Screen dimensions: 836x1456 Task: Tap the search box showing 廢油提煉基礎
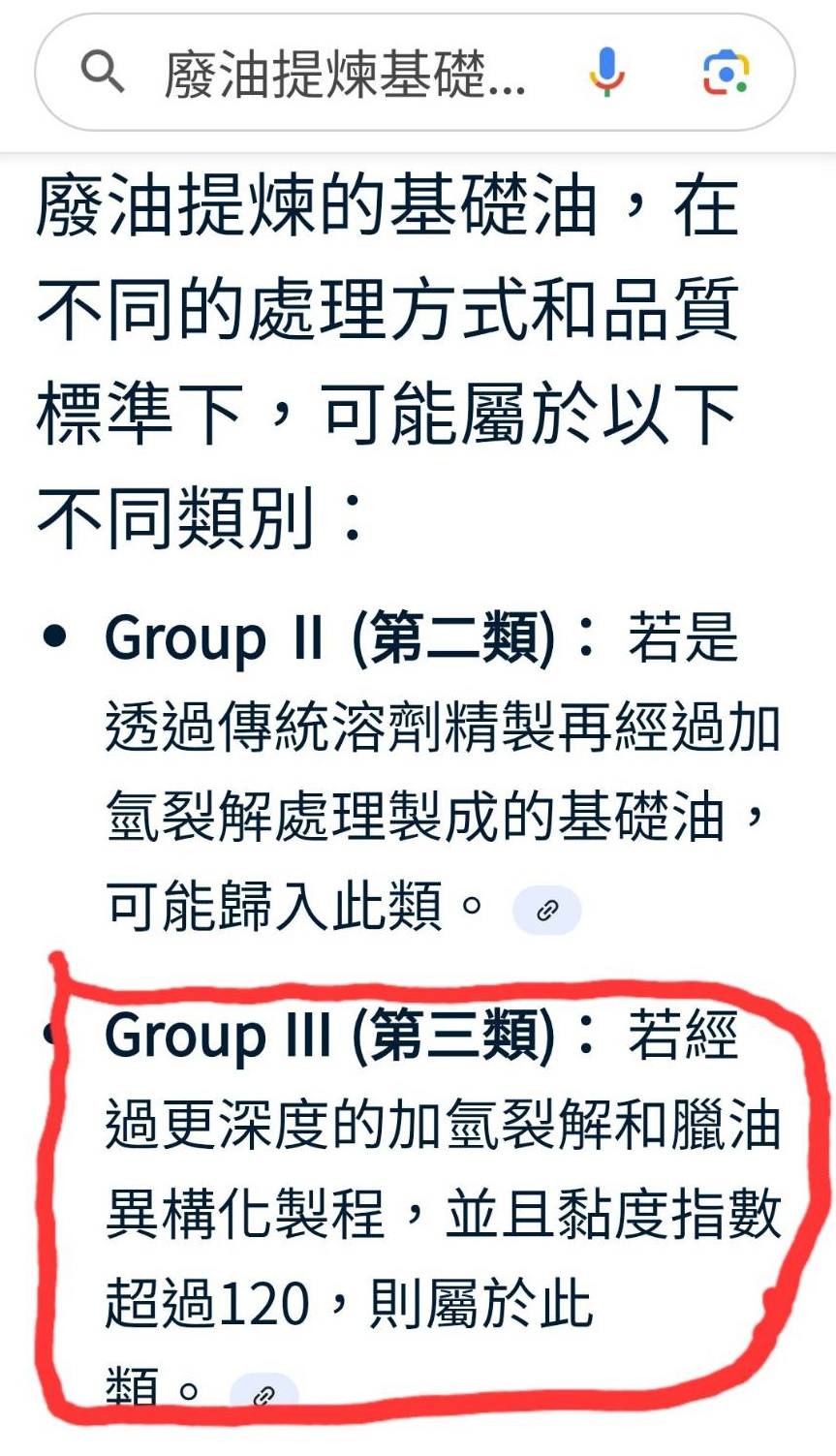tap(344, 74)
